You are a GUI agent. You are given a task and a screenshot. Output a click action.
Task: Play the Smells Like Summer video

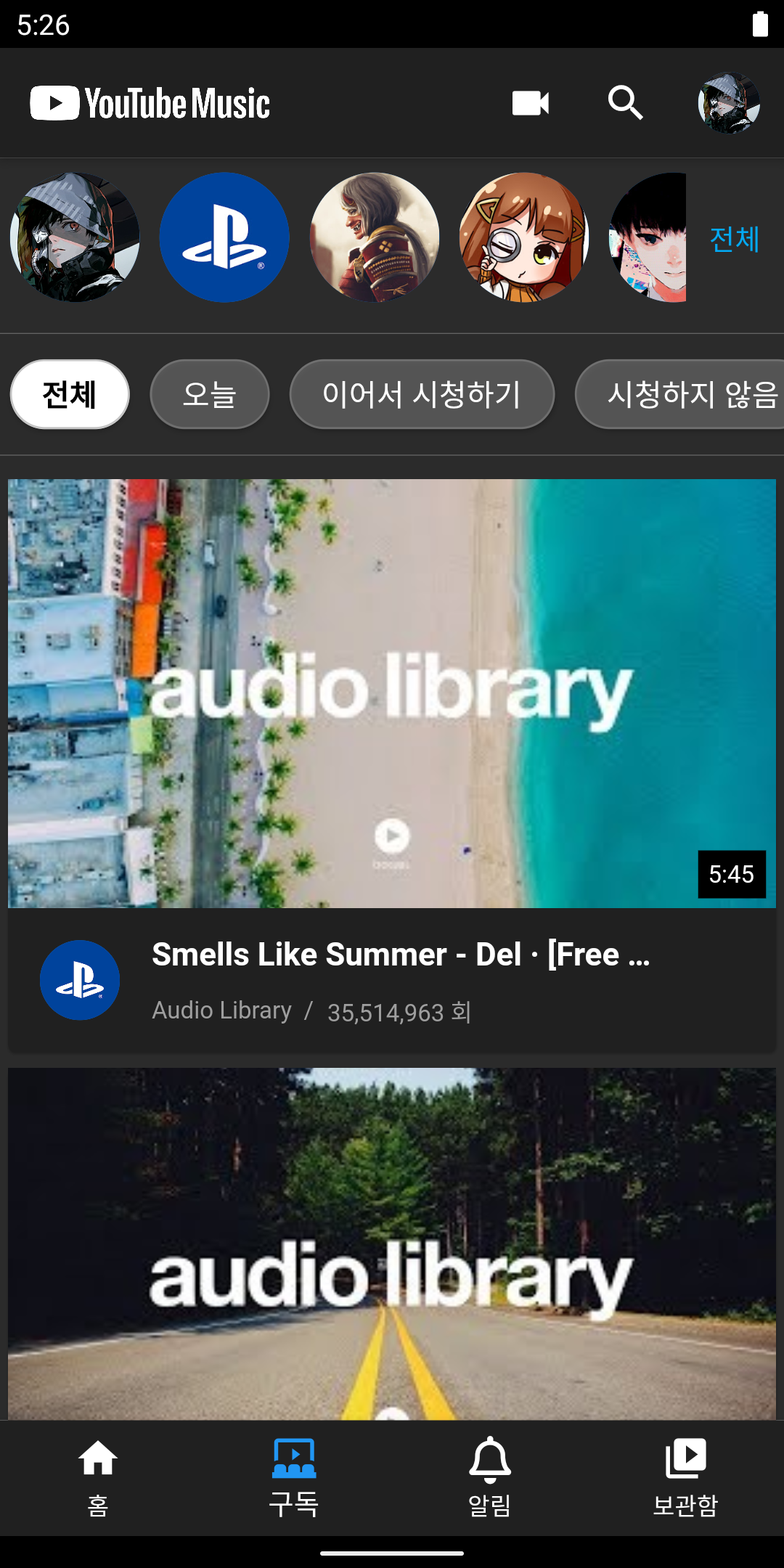[392, 693]
